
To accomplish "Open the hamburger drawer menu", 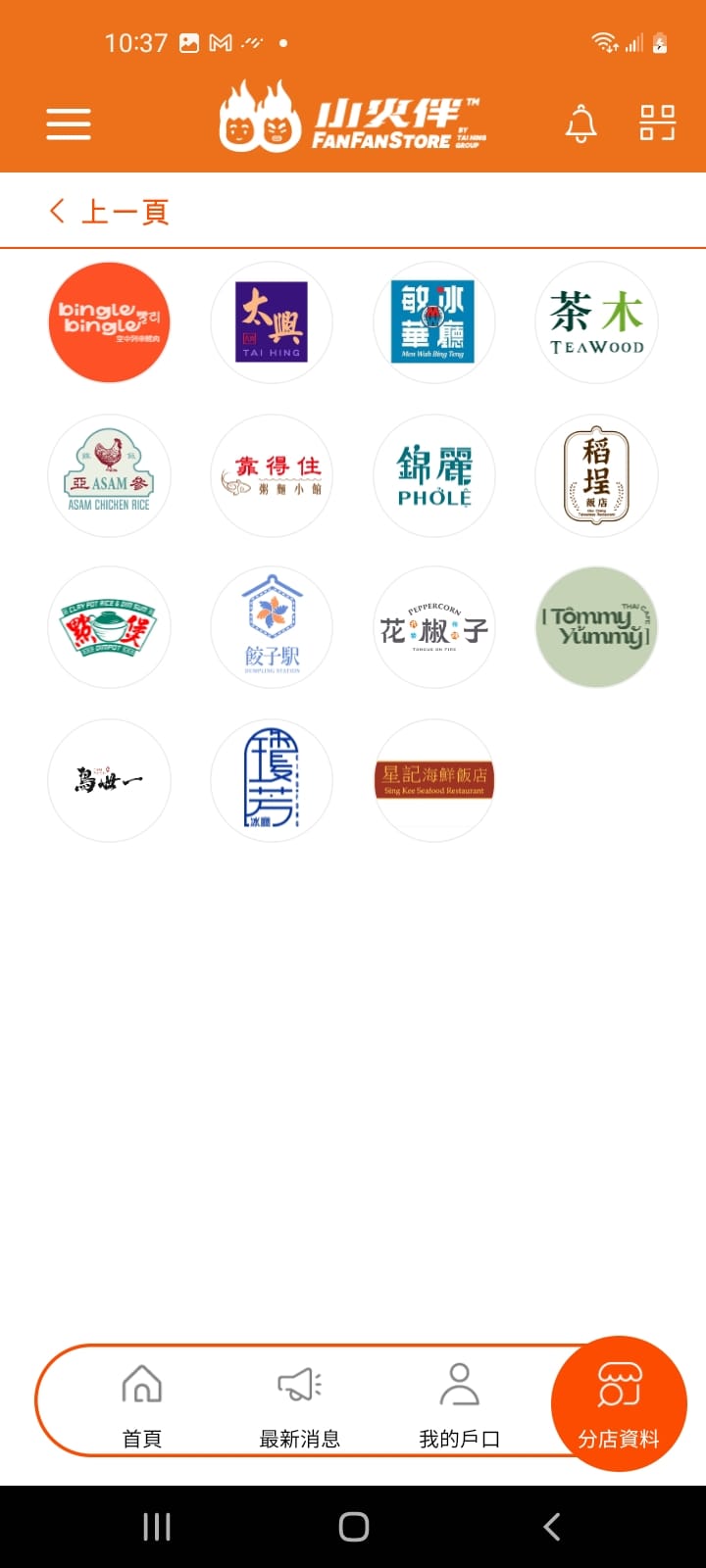I will pos(69,124).
